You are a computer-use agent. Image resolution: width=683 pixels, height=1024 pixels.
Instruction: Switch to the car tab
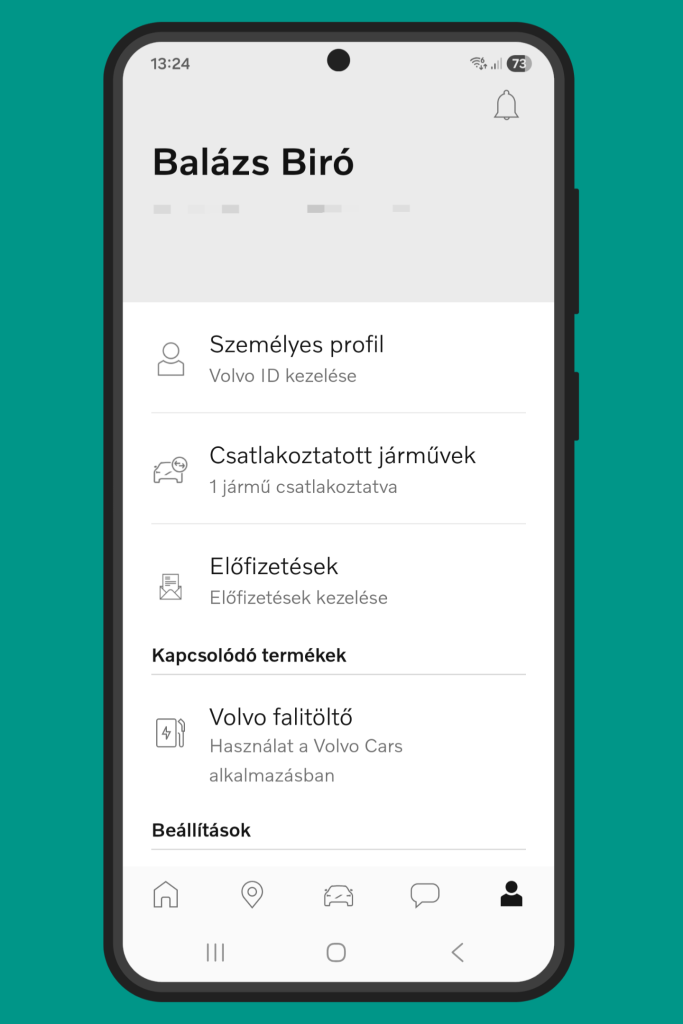(338, 895)
